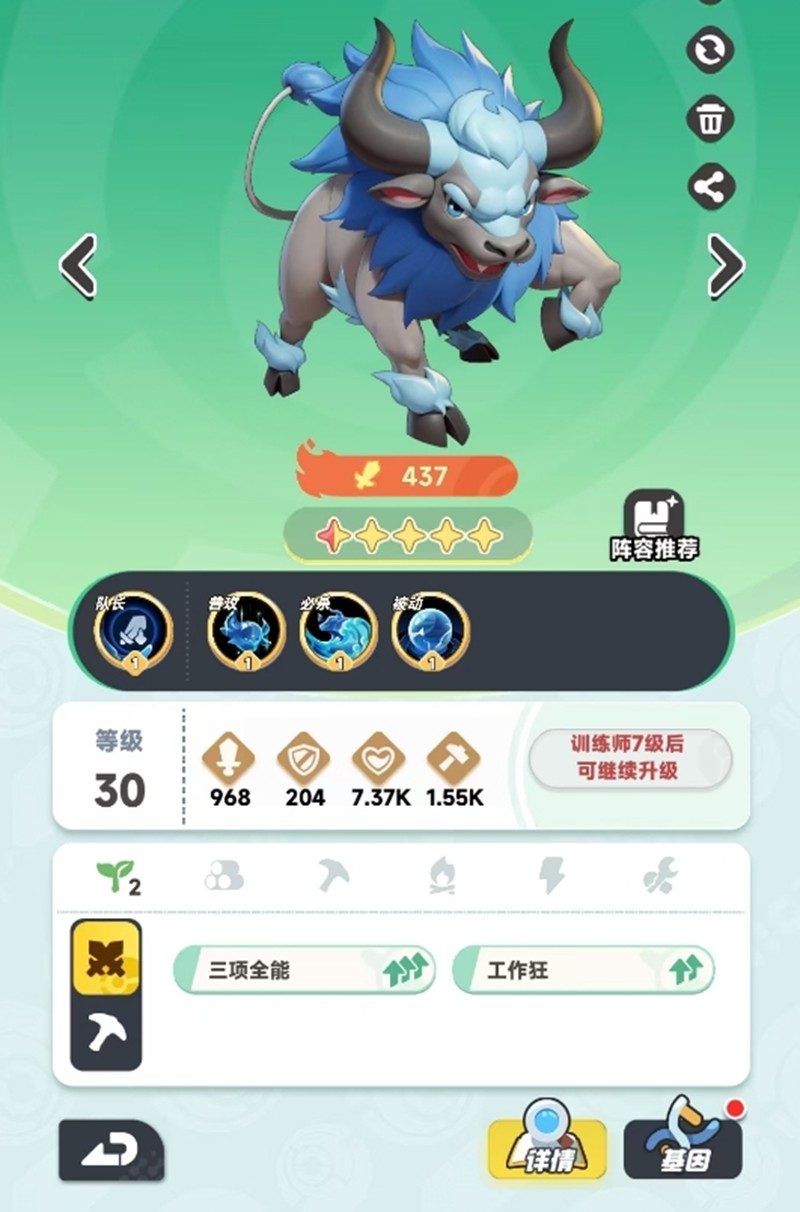Go to previous creature with left arrow

click(x=78, y=266)
